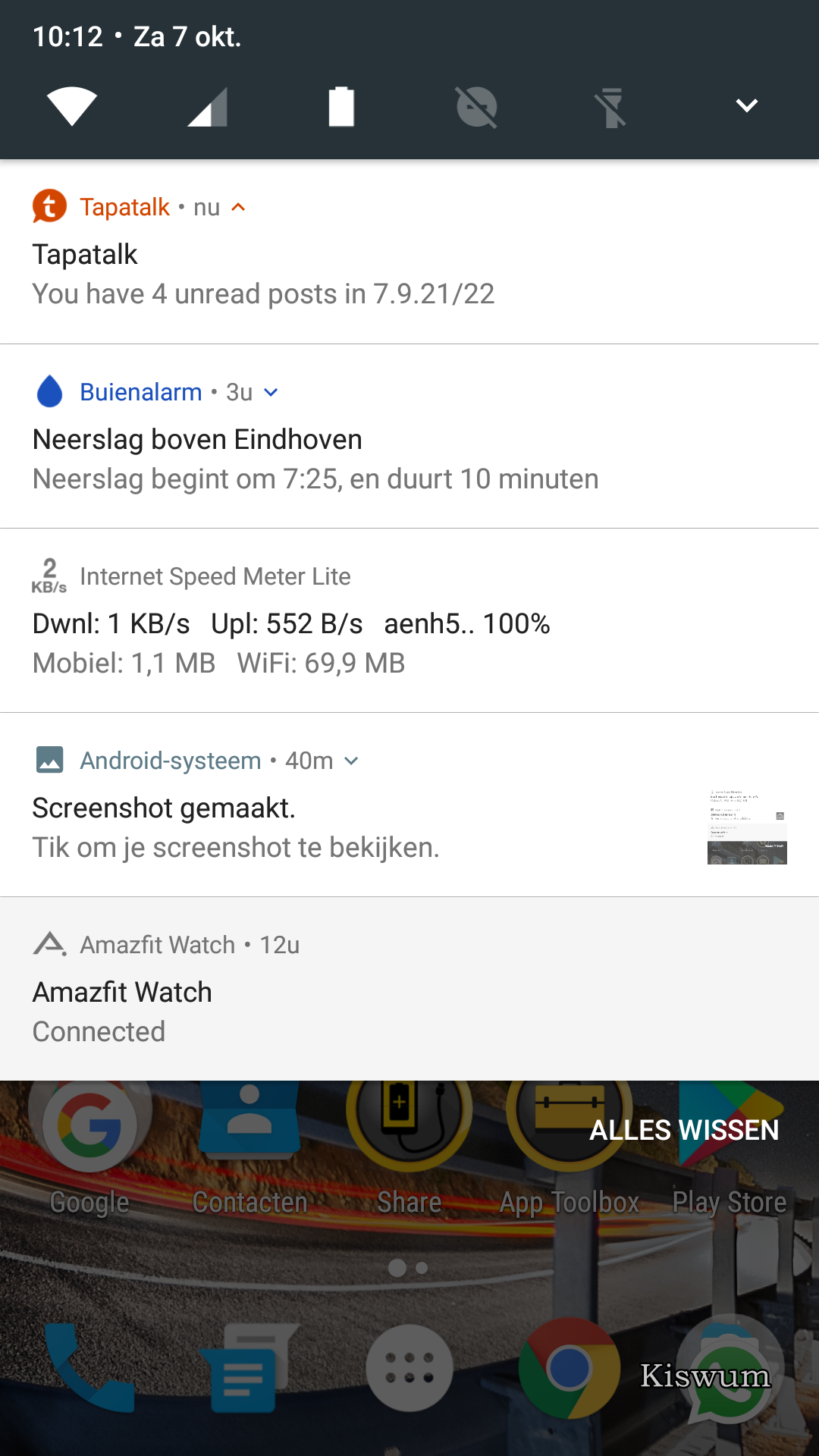Viewport: 819px width, 1456px height.
Task: Collapse the Tapatalk notification chevron
Action: [238, 207]
